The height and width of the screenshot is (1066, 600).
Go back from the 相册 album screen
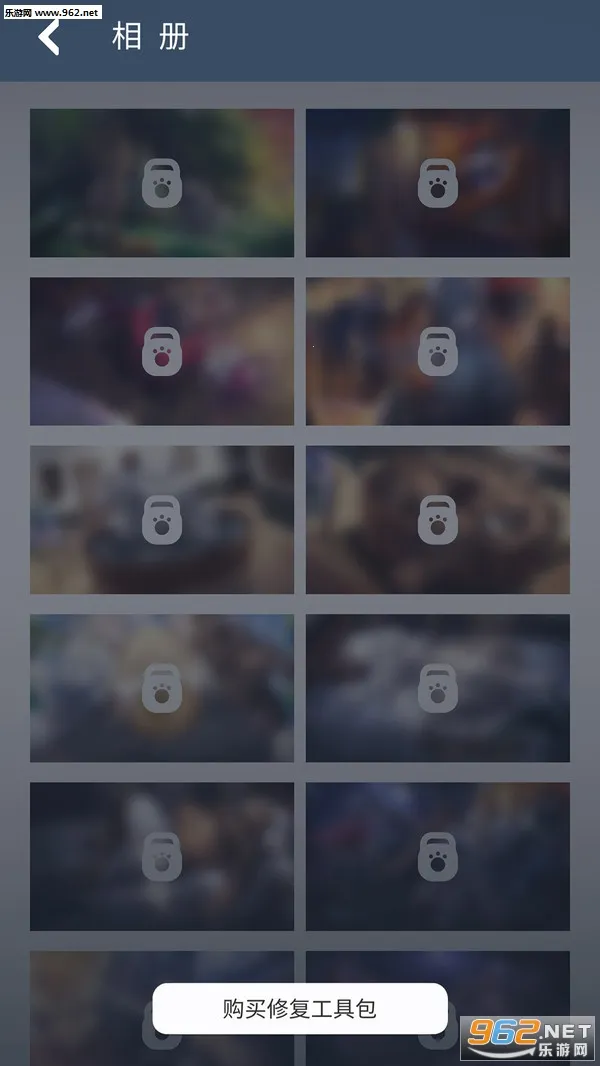[x=49, y=38]
